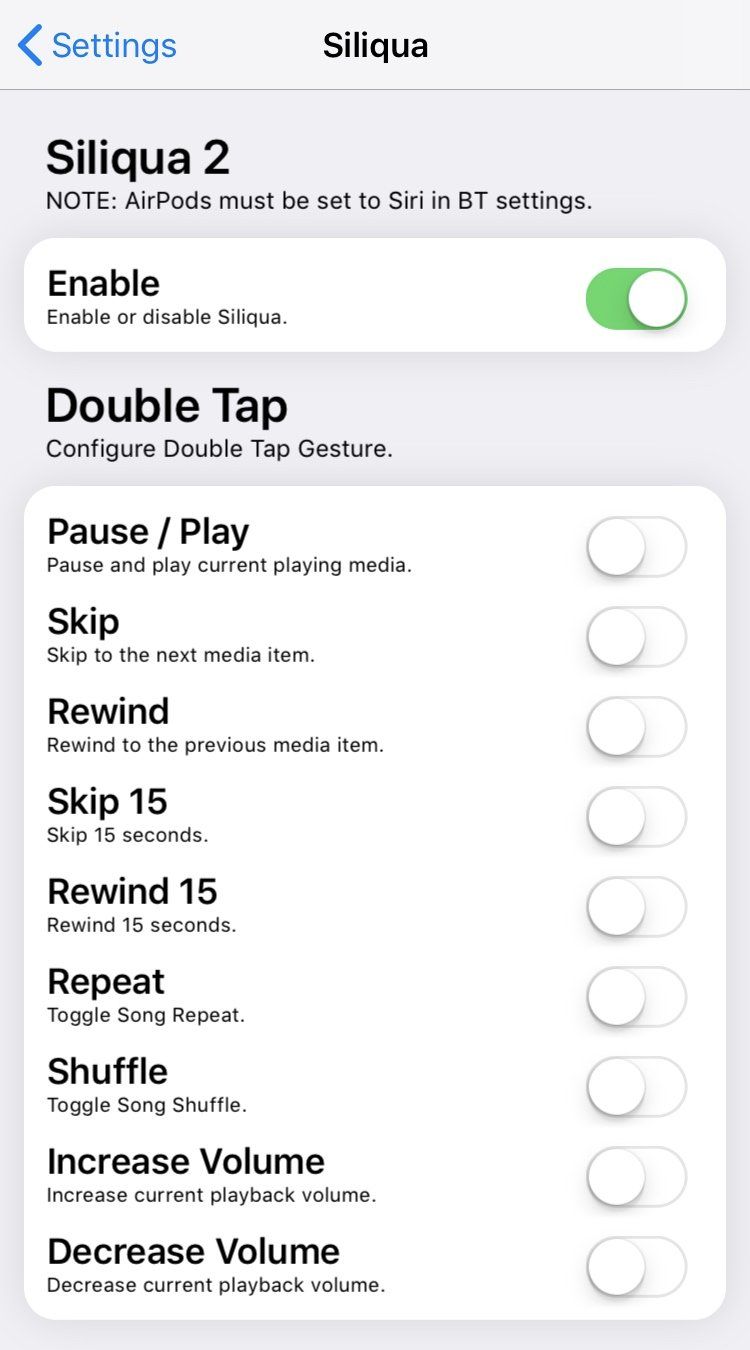Turn on Shuffle toggling

point(637,1087)
